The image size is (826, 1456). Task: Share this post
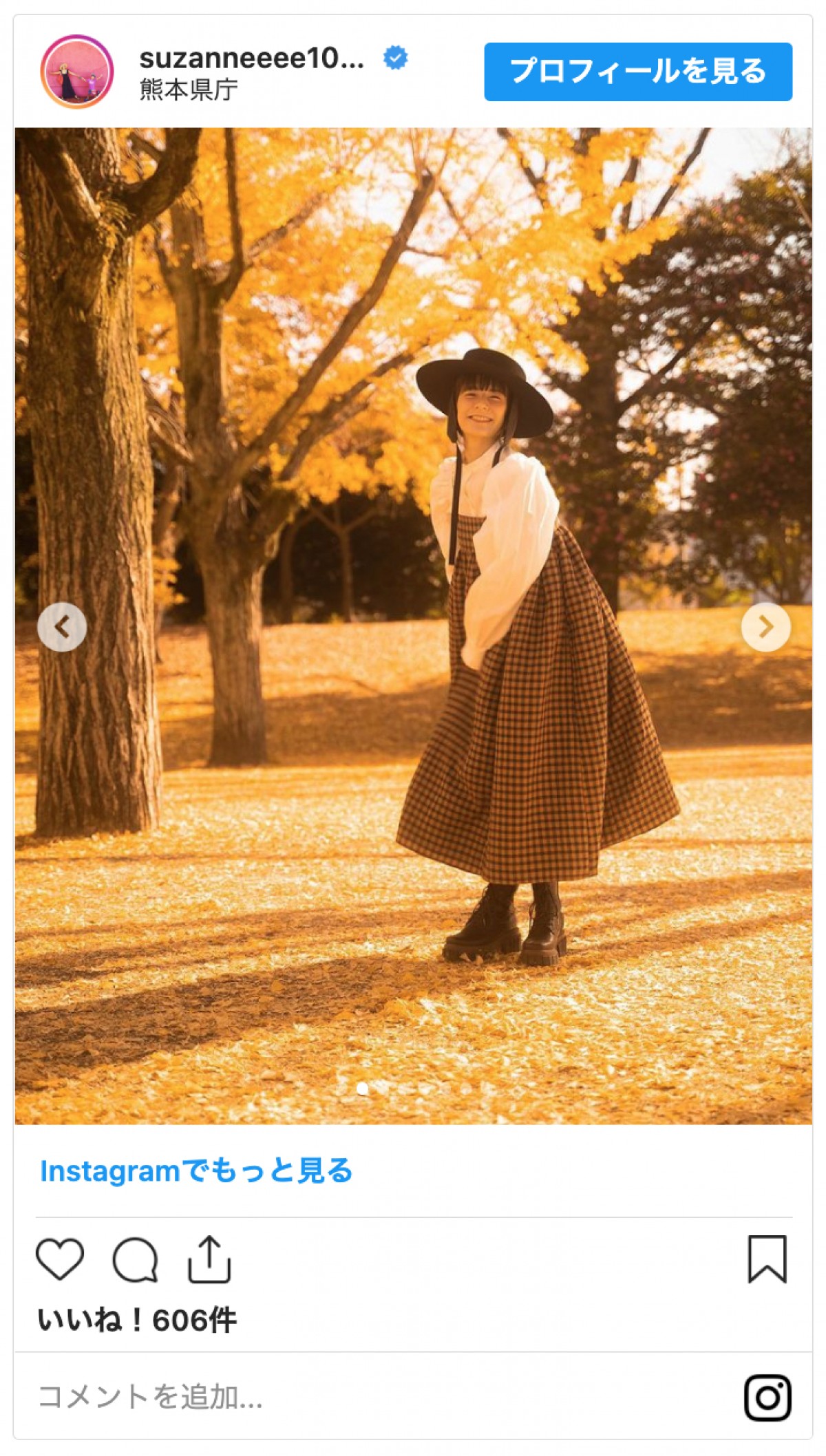coord(209,1259)
